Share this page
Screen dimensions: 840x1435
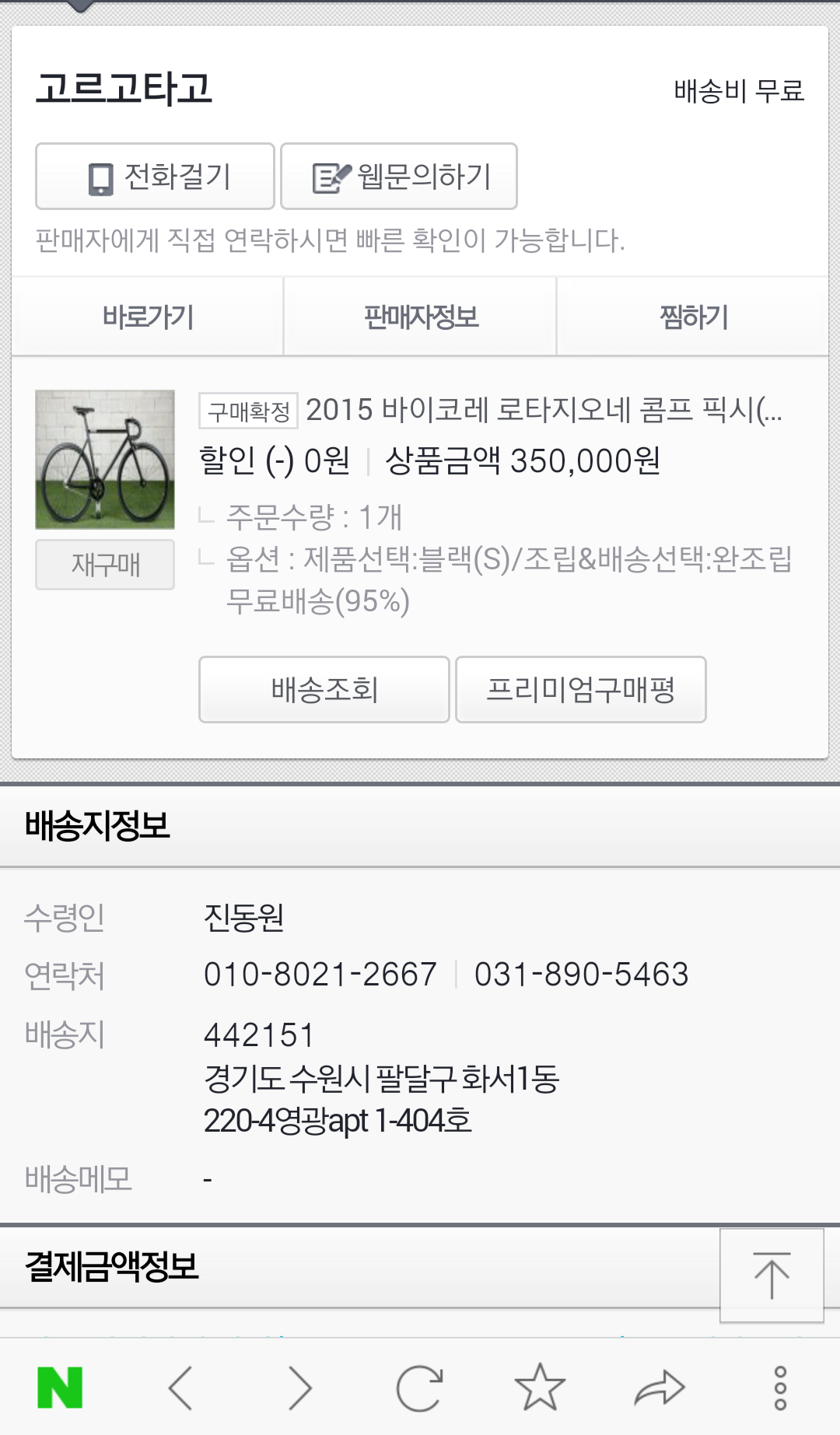(660, 1388)
